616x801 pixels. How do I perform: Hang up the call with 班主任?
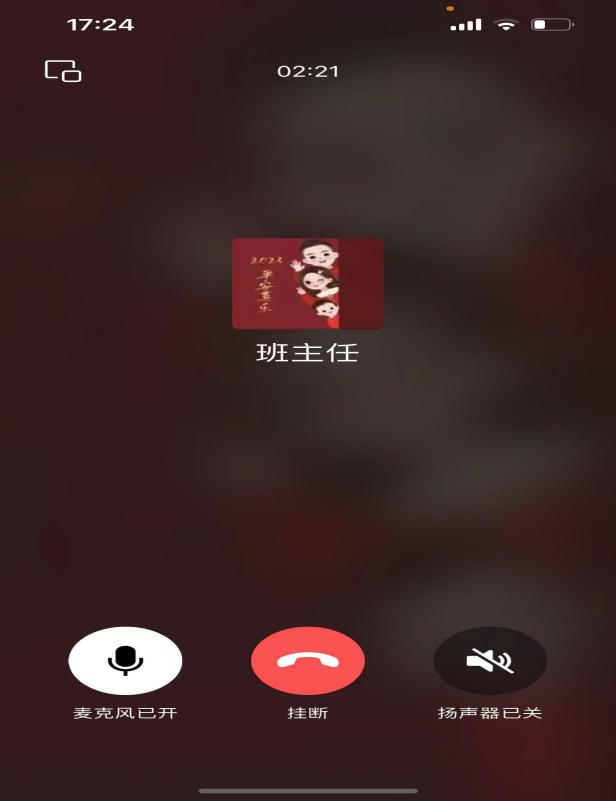(x=307, y=661)
